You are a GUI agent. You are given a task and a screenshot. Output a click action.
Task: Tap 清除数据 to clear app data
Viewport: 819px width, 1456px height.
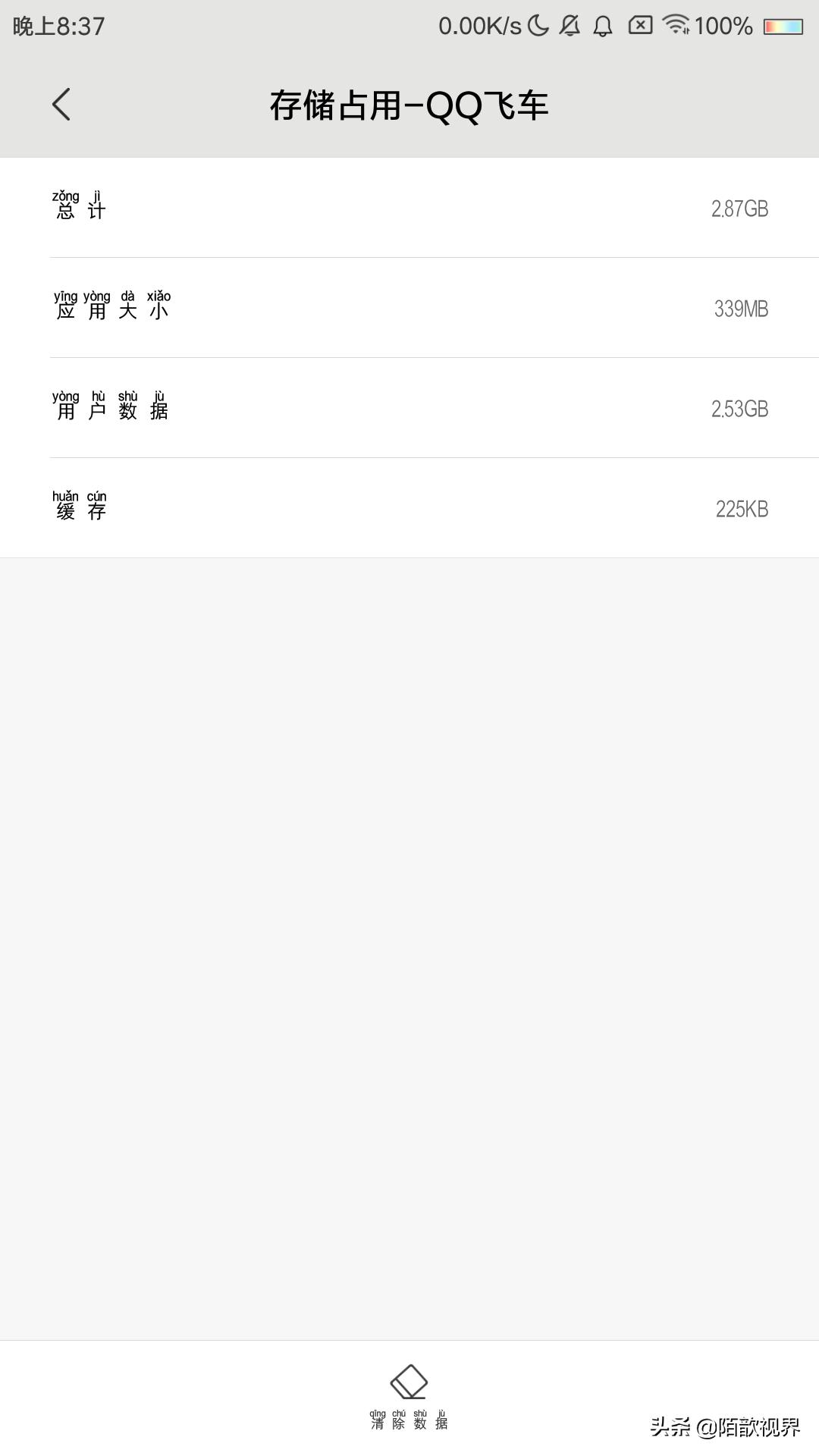pos(409,1397)
